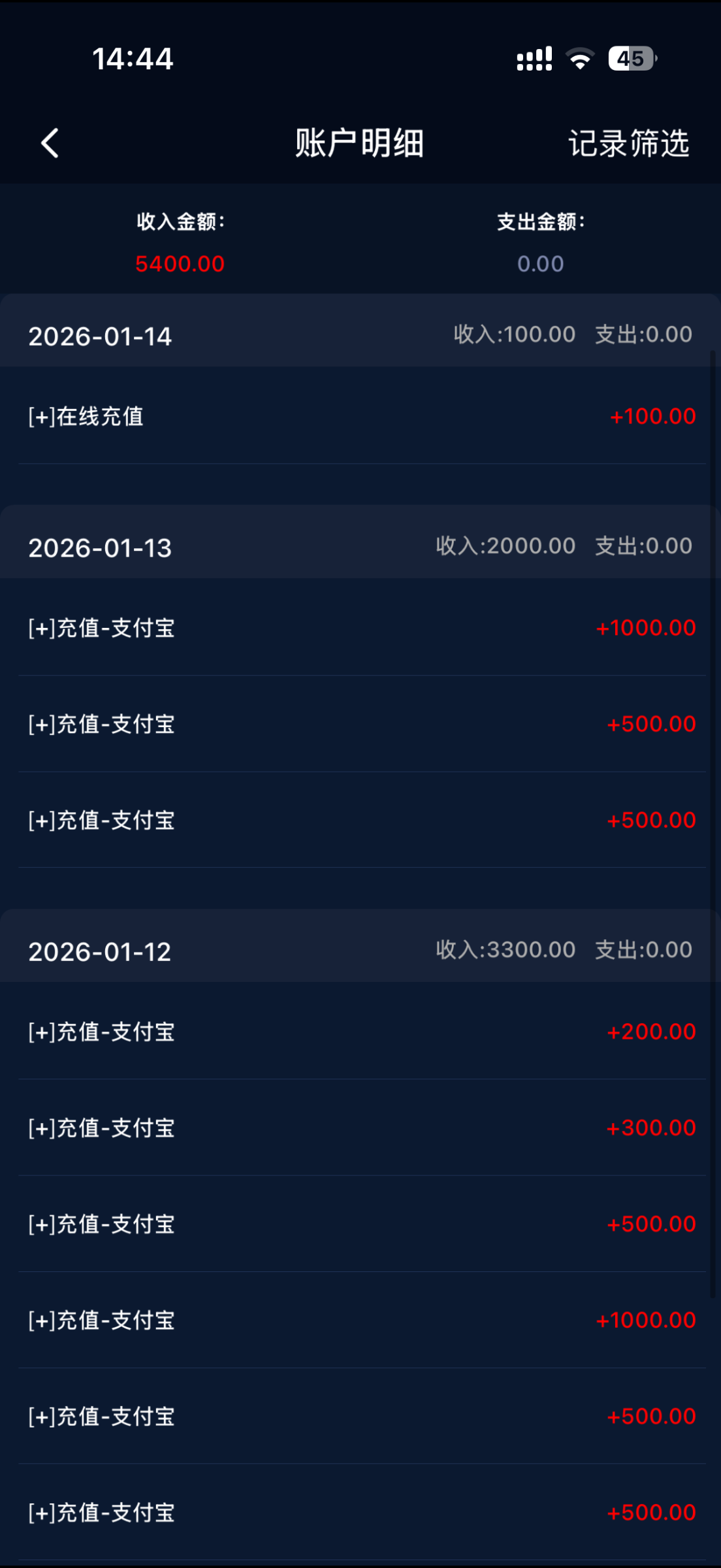Open 记录筛选 record filter
Viewport: 721px width, 1568px height.
coord(628,143)
